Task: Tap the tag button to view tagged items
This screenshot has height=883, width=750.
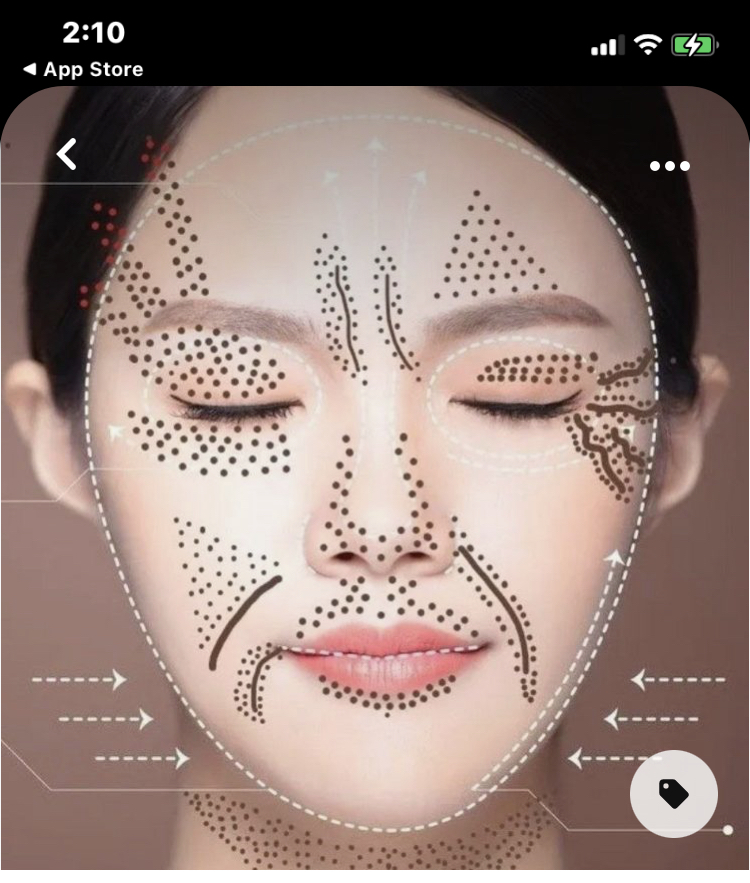Action: pyautogui.click(x=673, y=794)
